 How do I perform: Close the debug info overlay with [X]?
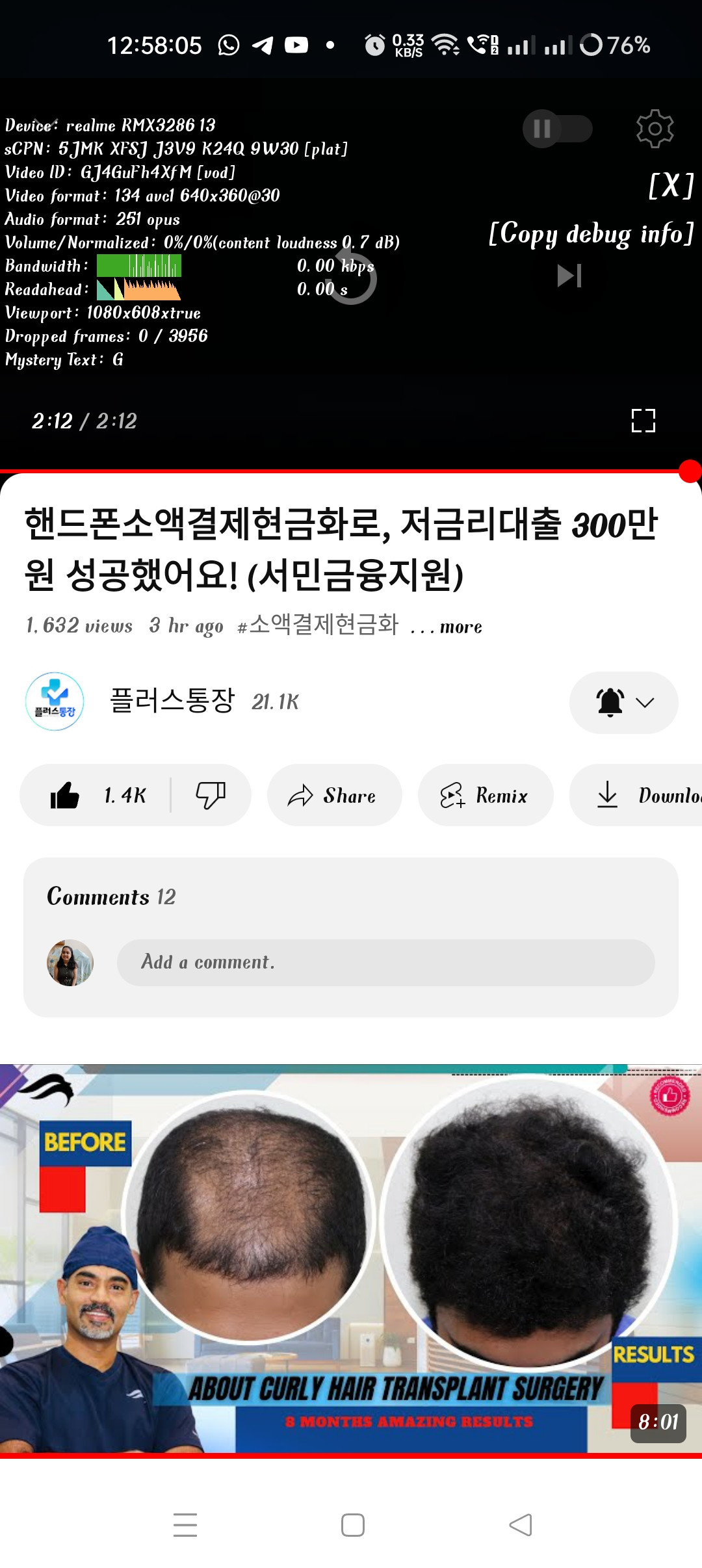[671, 185]
